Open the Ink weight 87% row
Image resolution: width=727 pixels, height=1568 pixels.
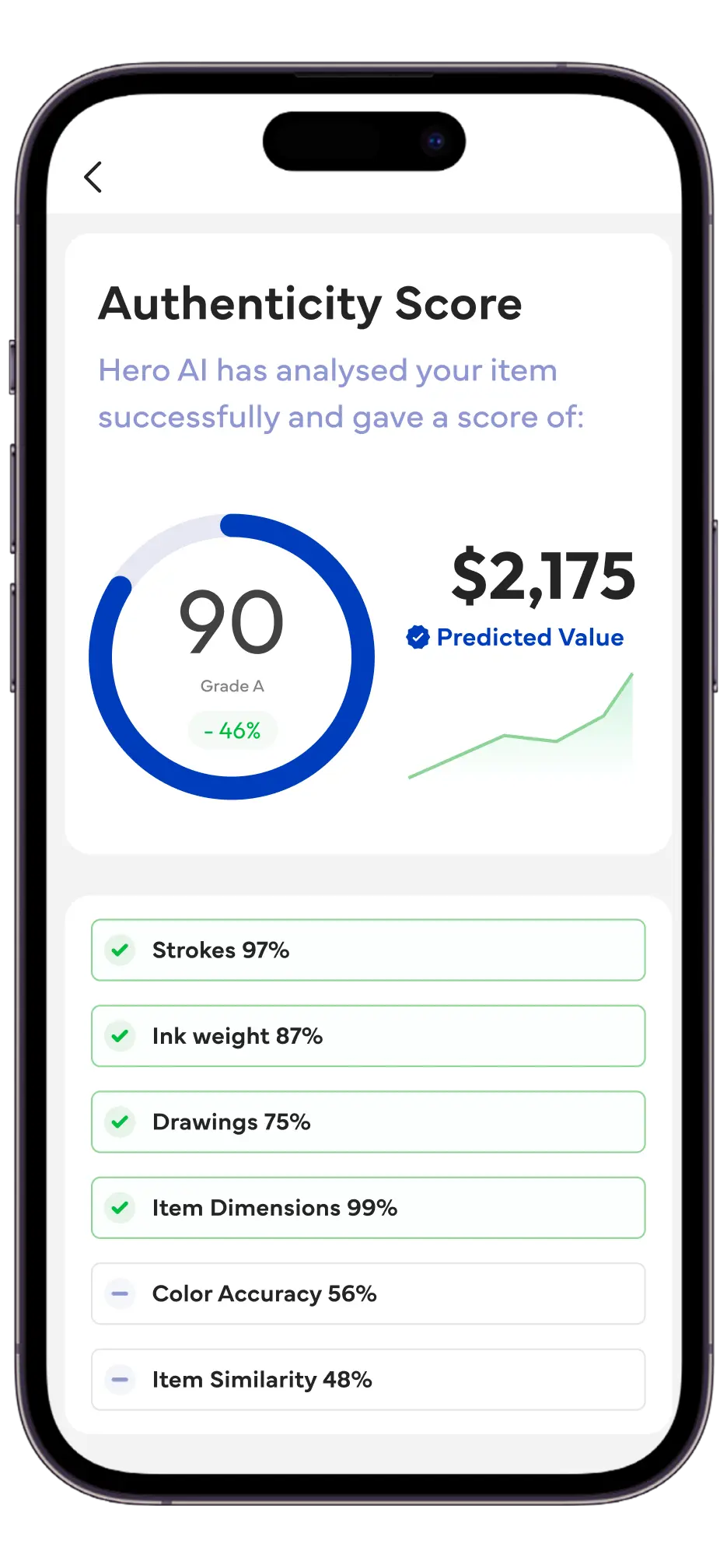(368, 1036)
